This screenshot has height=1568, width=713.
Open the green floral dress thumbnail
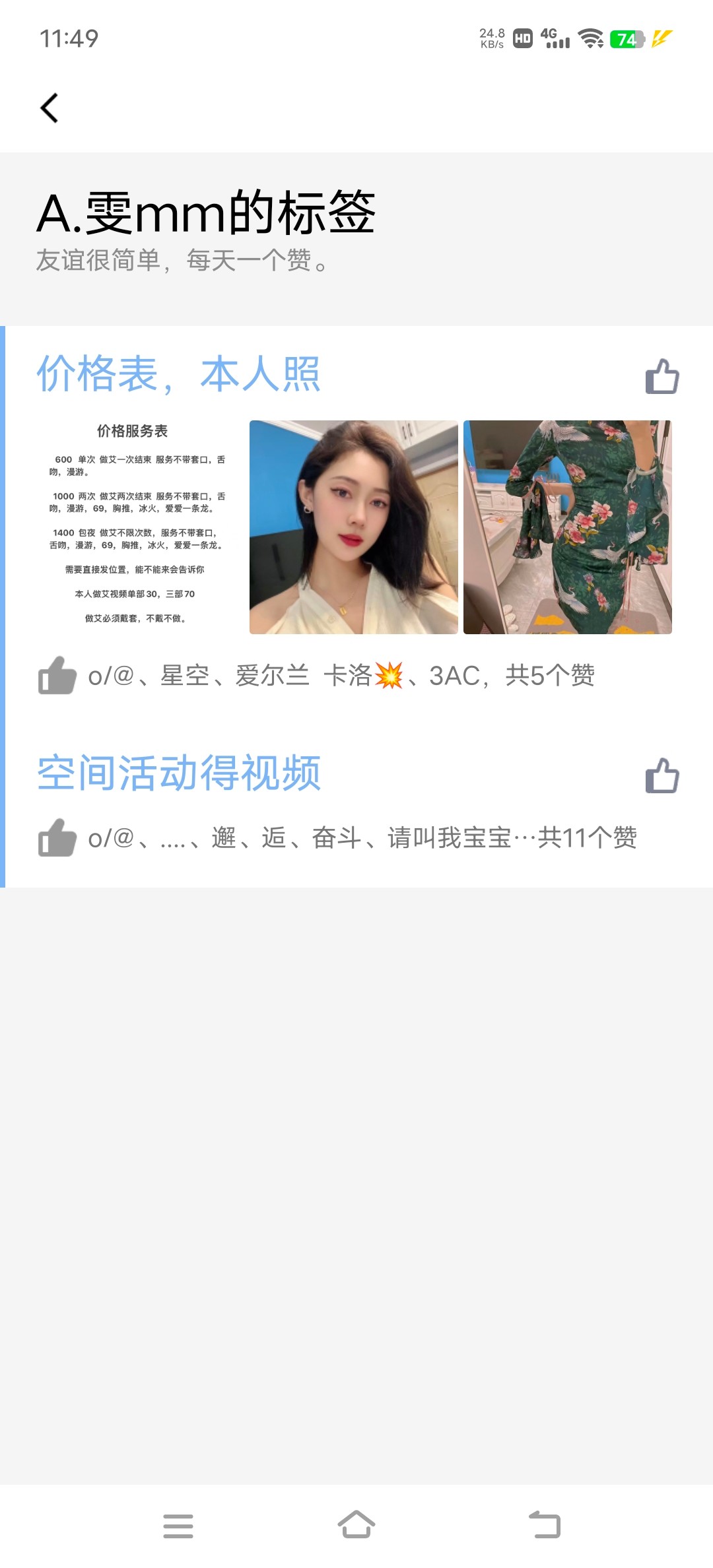point(567,527)
